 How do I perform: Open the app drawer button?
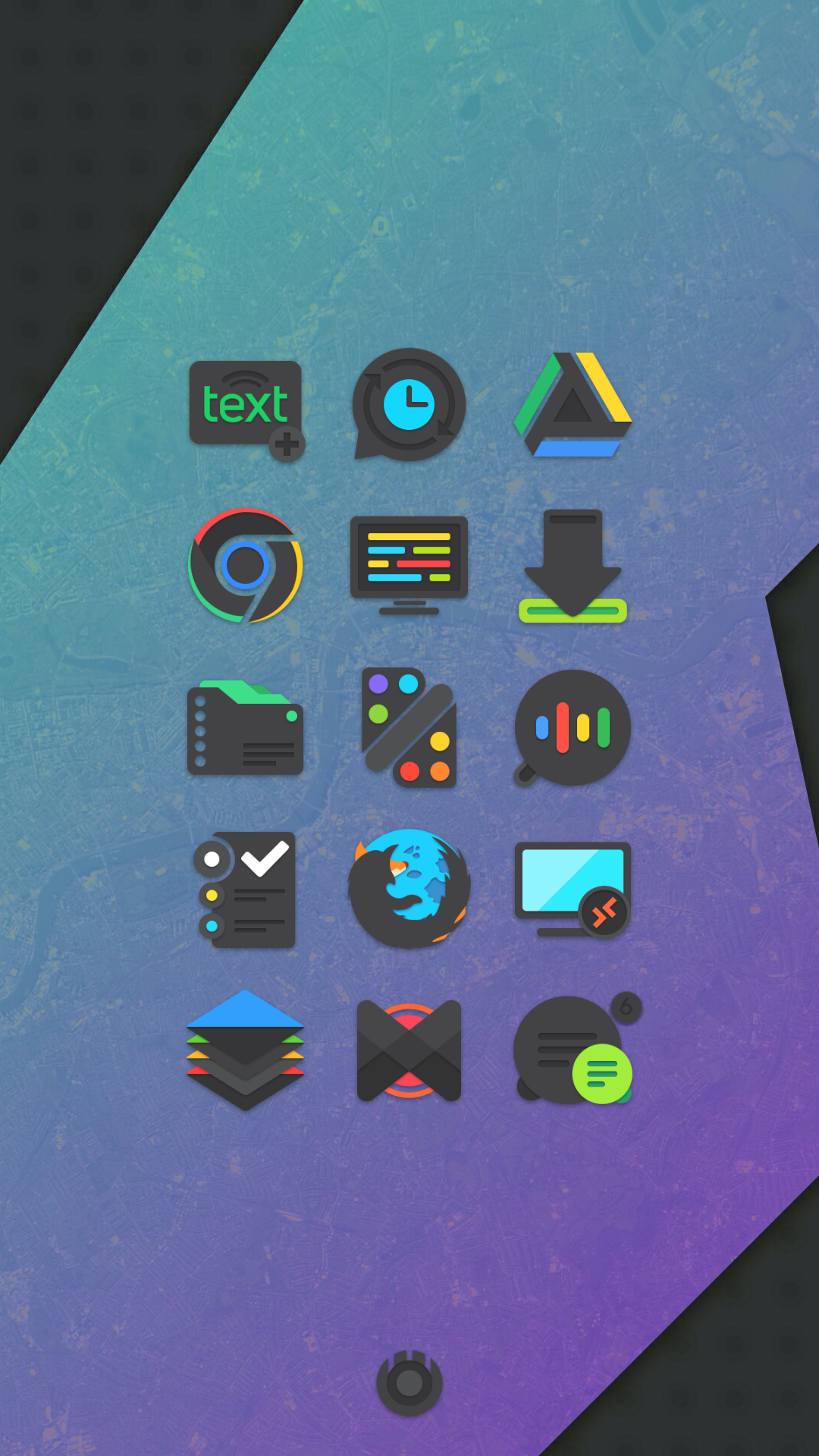tap(409, 1383)
